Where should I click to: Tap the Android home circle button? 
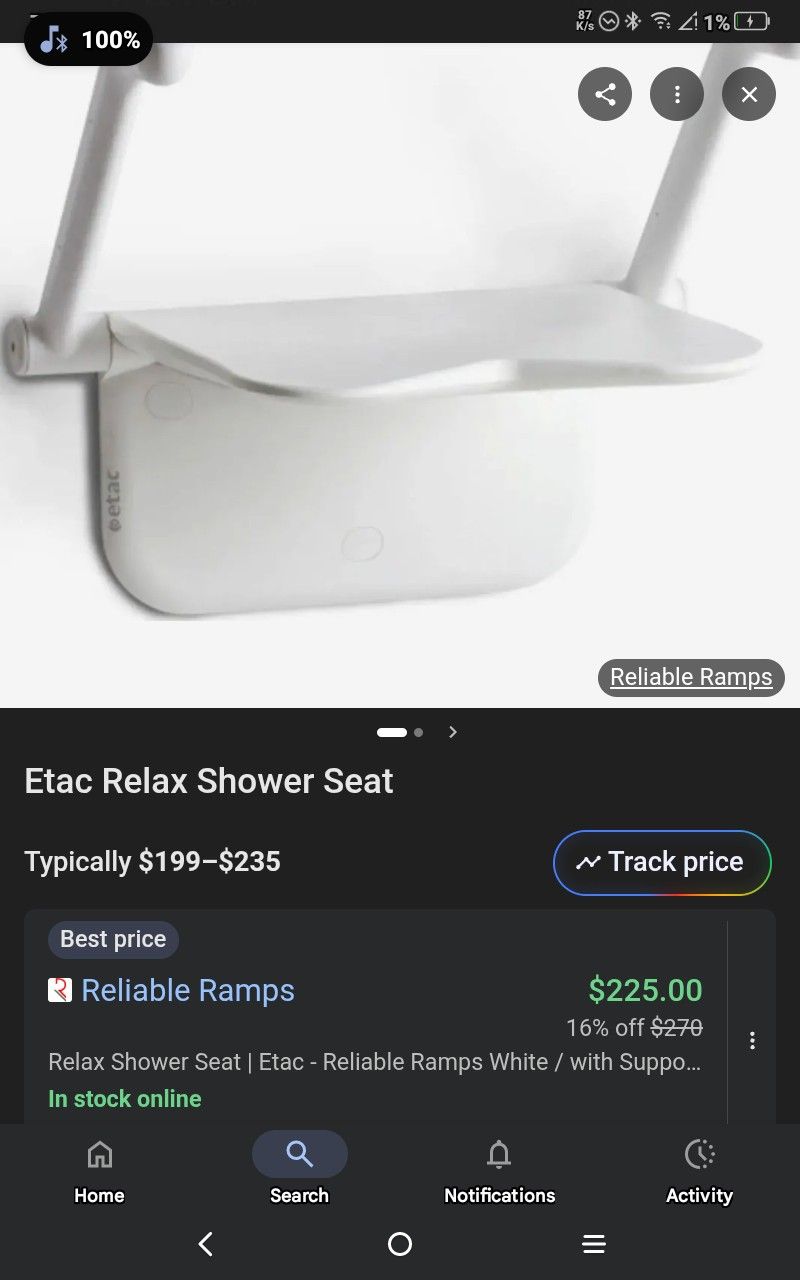(400, 1244)
